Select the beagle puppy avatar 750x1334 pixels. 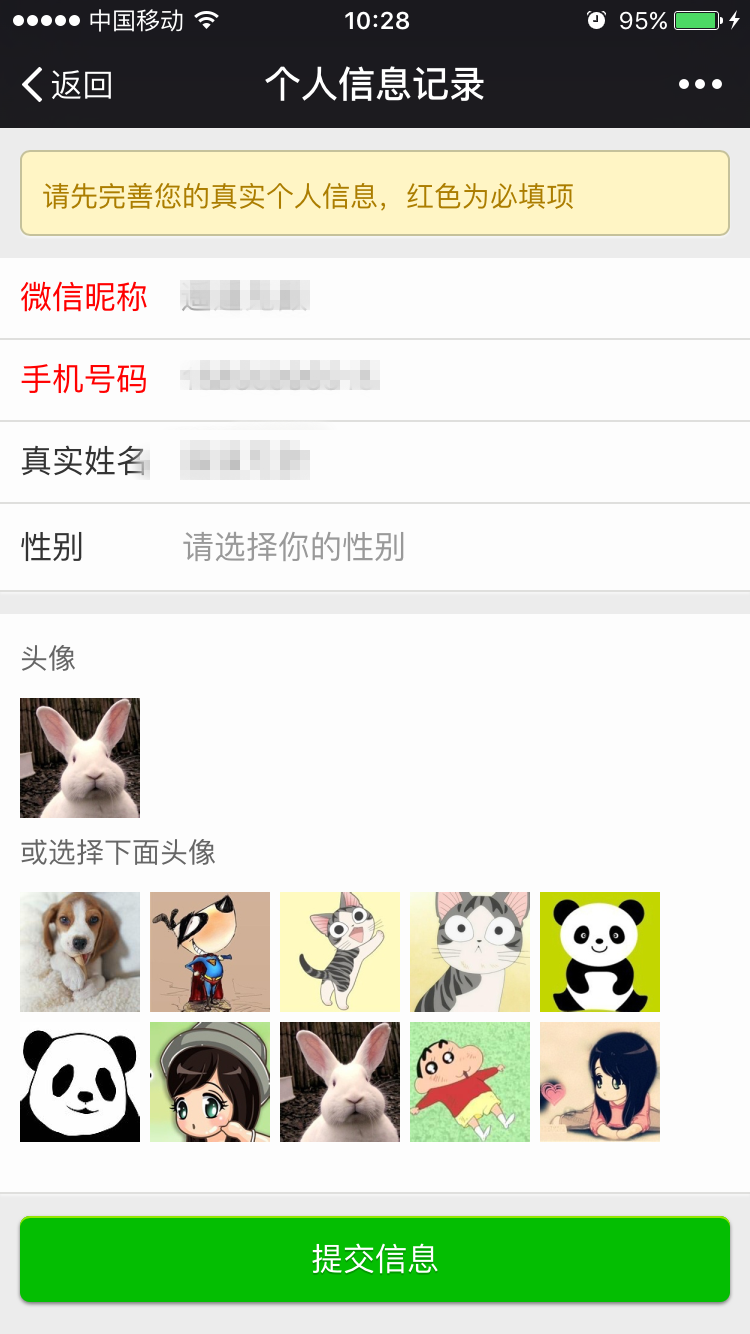tap(80, 952)
